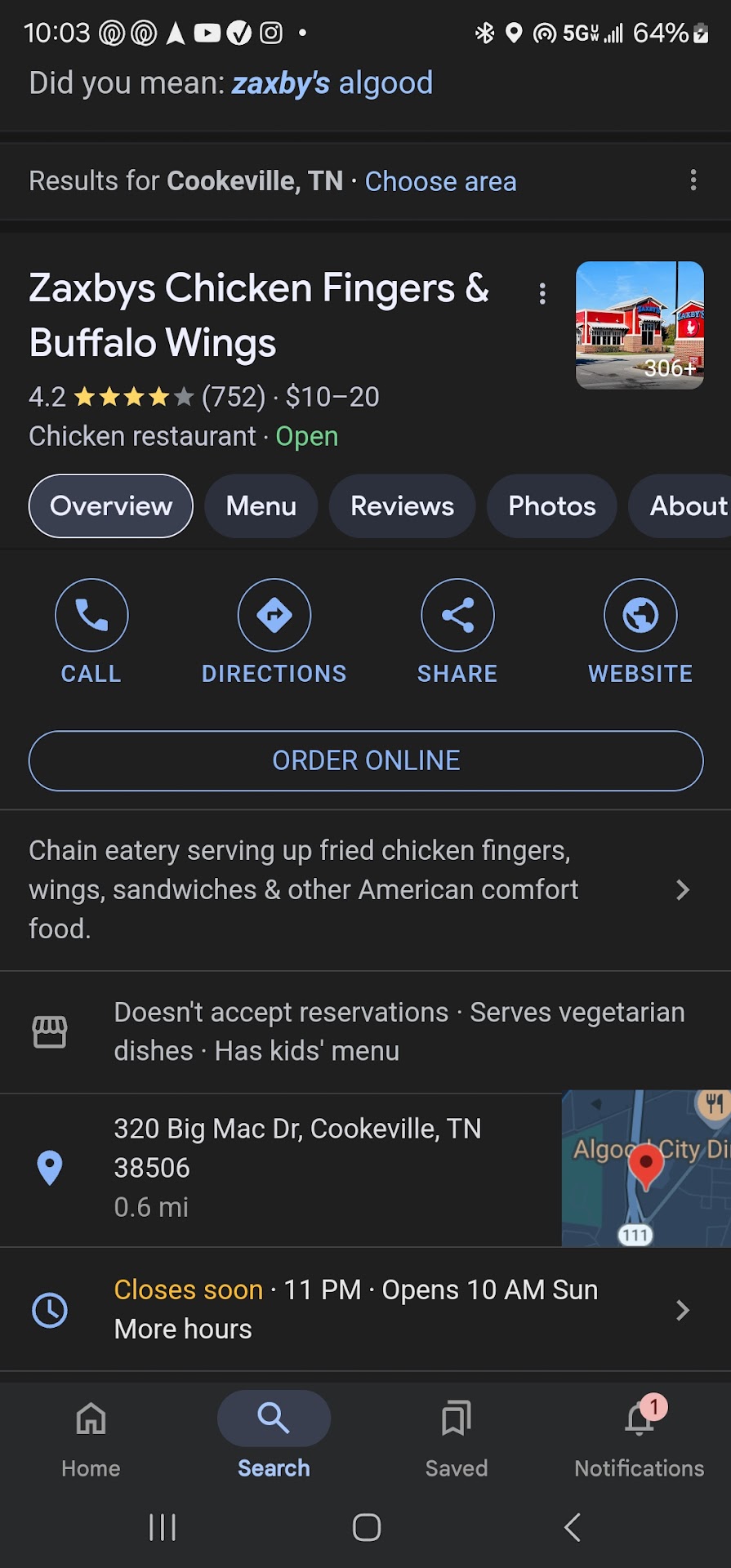
Task: Open the restaurant photo thumbnail
Action: [640, 325]
